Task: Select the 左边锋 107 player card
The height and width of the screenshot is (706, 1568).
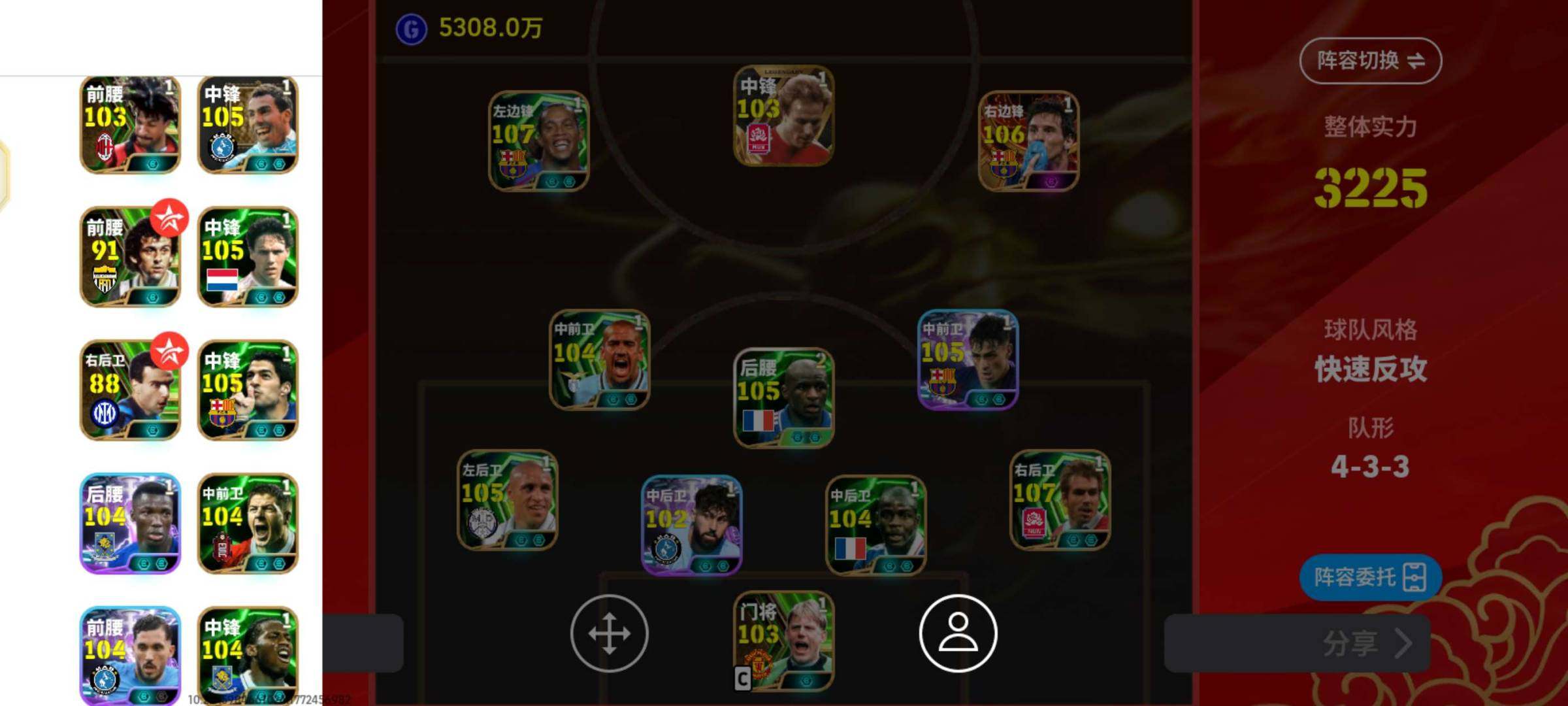Action: (x=539, y=141)
